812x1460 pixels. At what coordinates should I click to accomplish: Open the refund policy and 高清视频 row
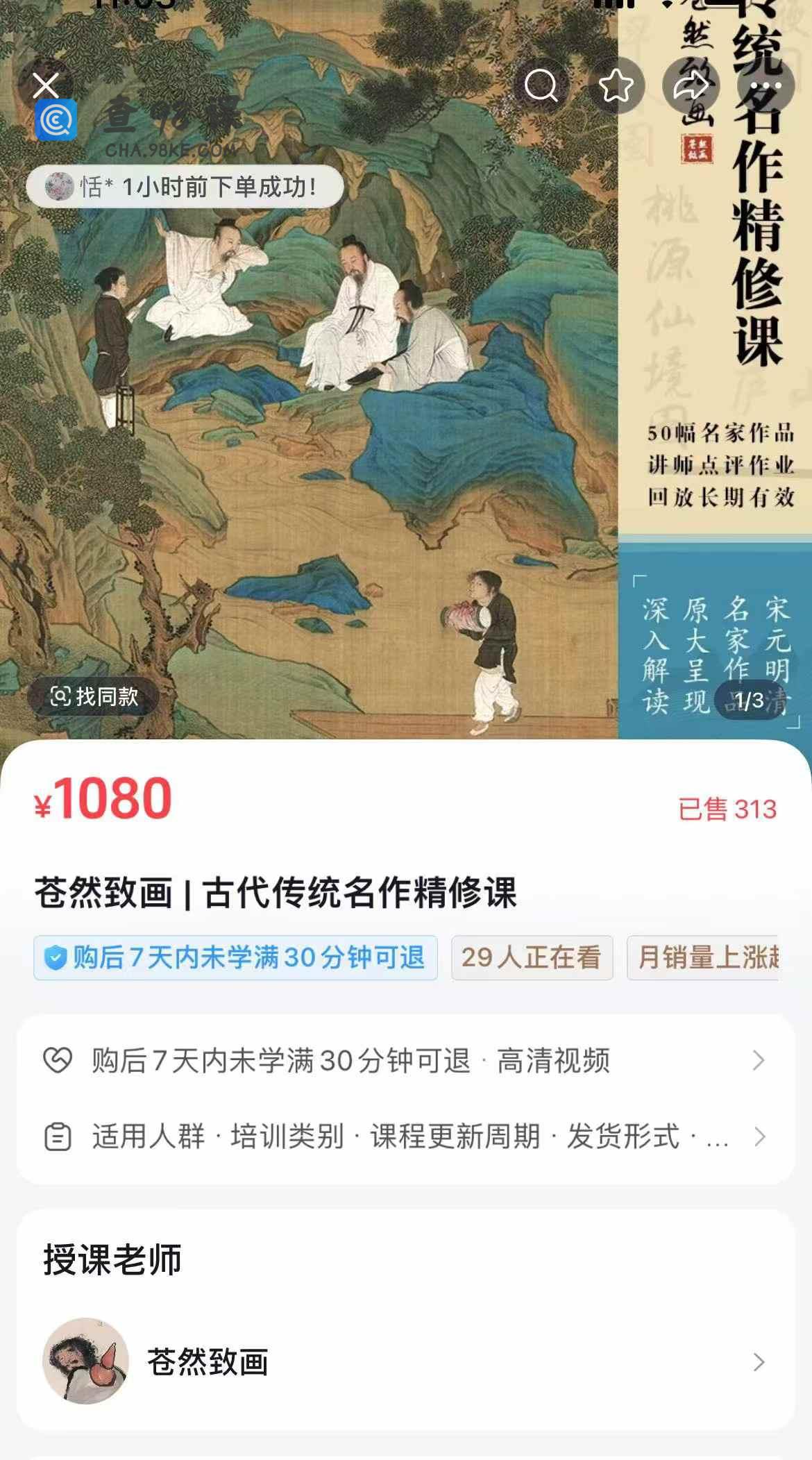click(x=405, y=1061)
